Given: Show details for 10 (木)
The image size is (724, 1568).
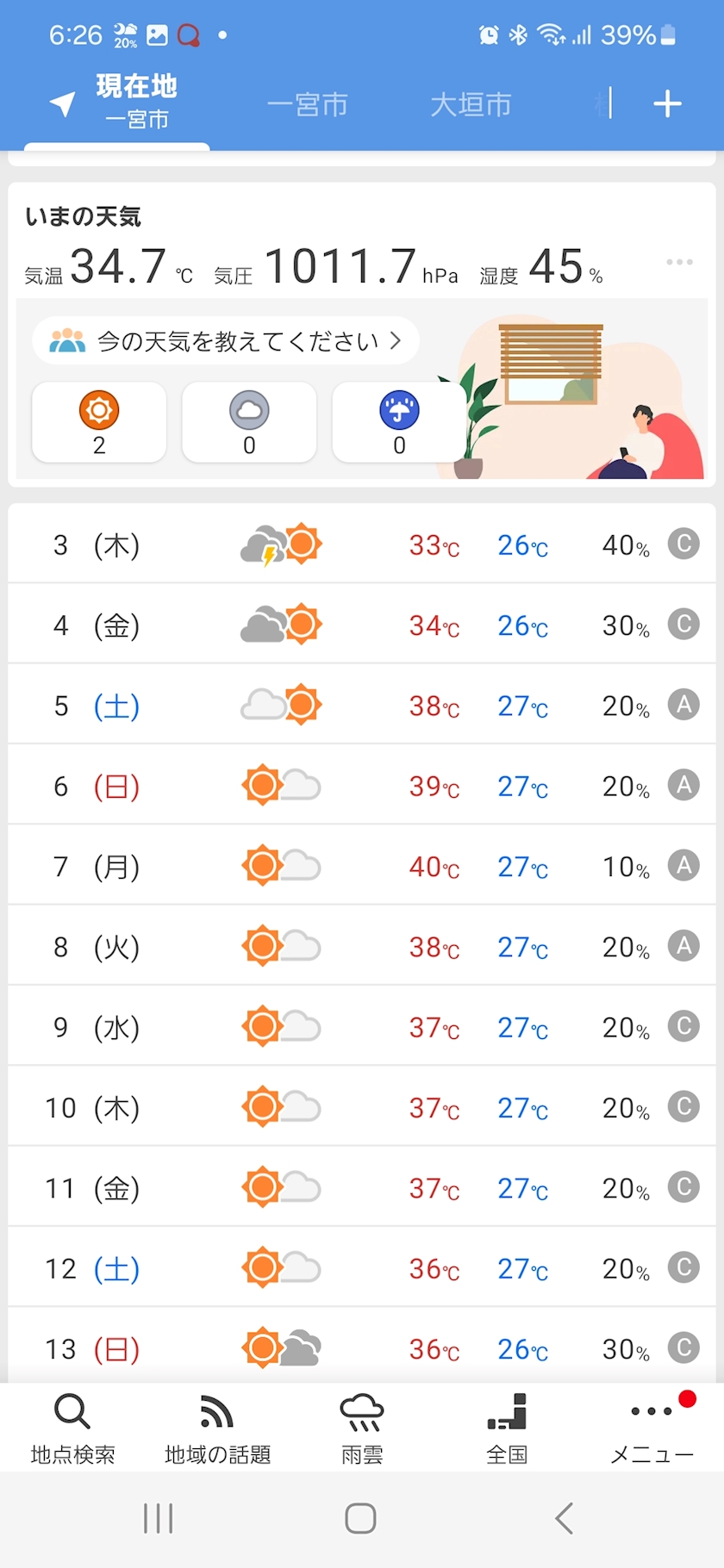Looking at the screenshot, I should (x=362, y=1107).
